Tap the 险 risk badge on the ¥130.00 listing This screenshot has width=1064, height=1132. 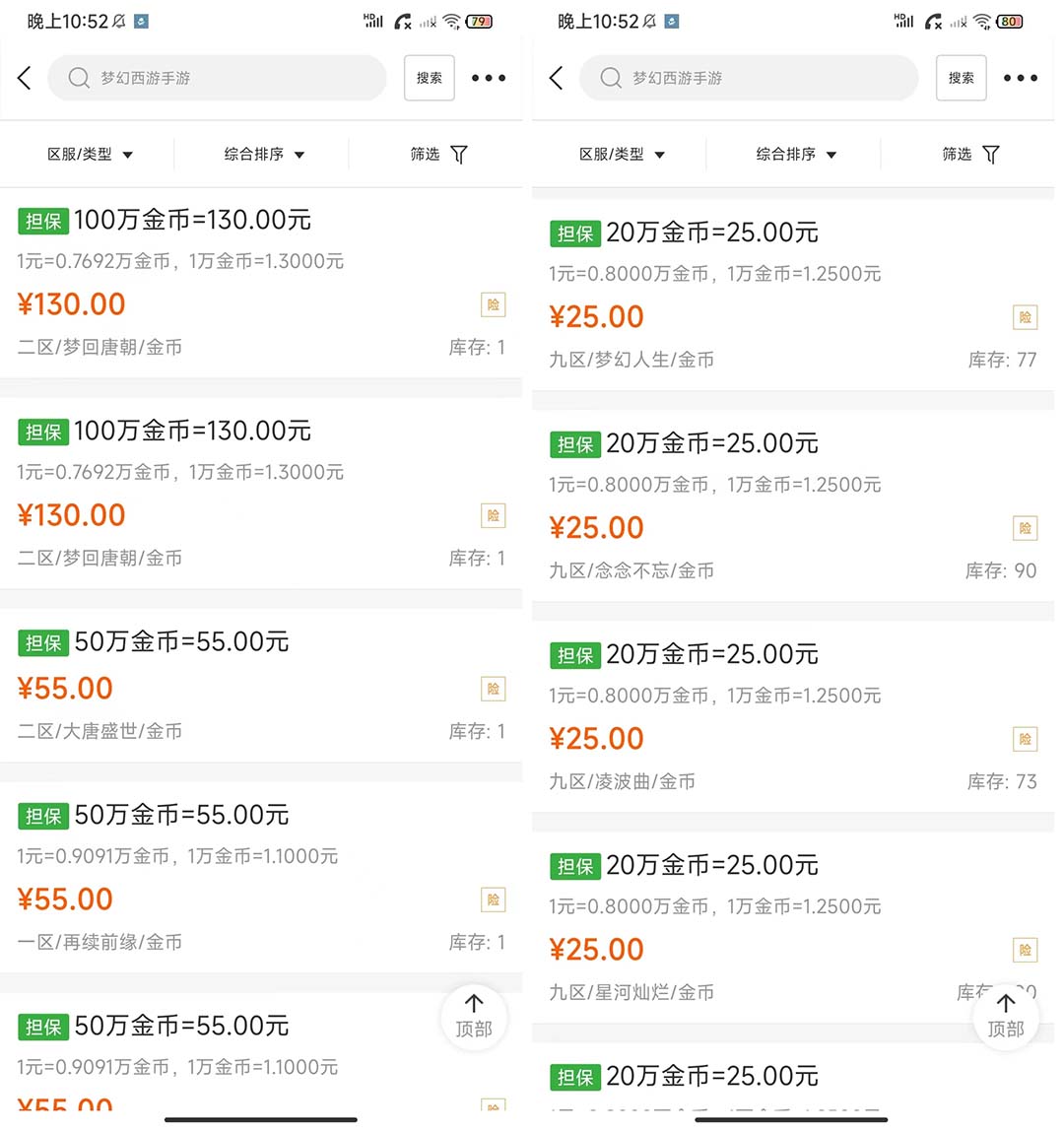coord(493,305)
